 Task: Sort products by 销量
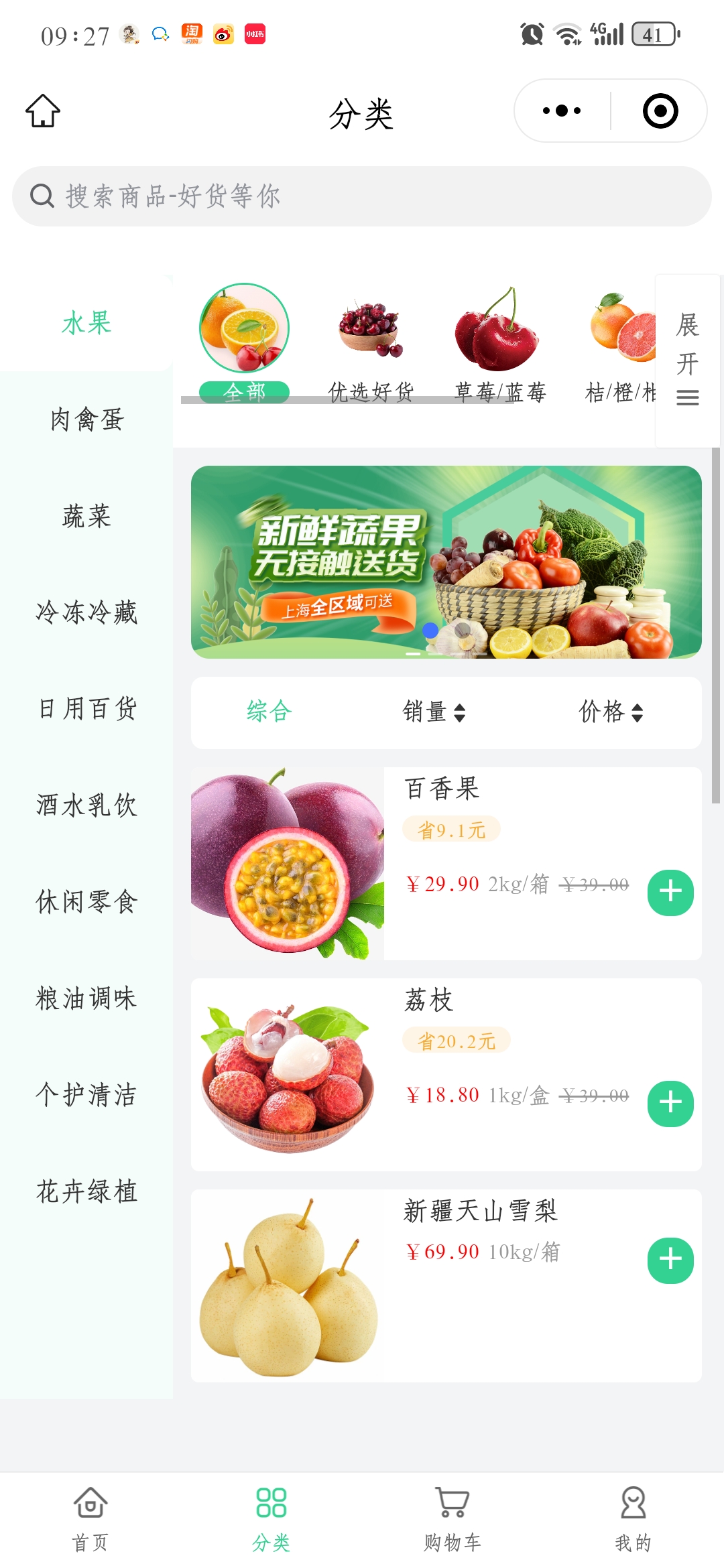pos(434,712)
